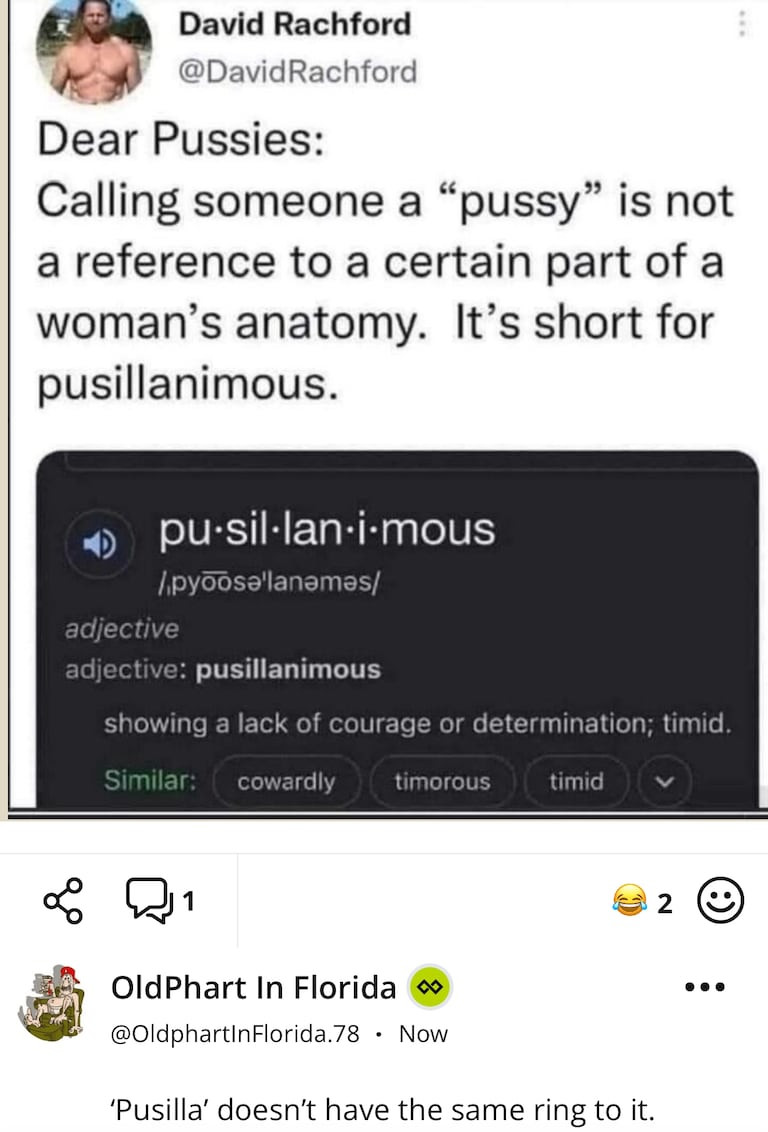Add an emoji reaction to the post

(719, 900)
